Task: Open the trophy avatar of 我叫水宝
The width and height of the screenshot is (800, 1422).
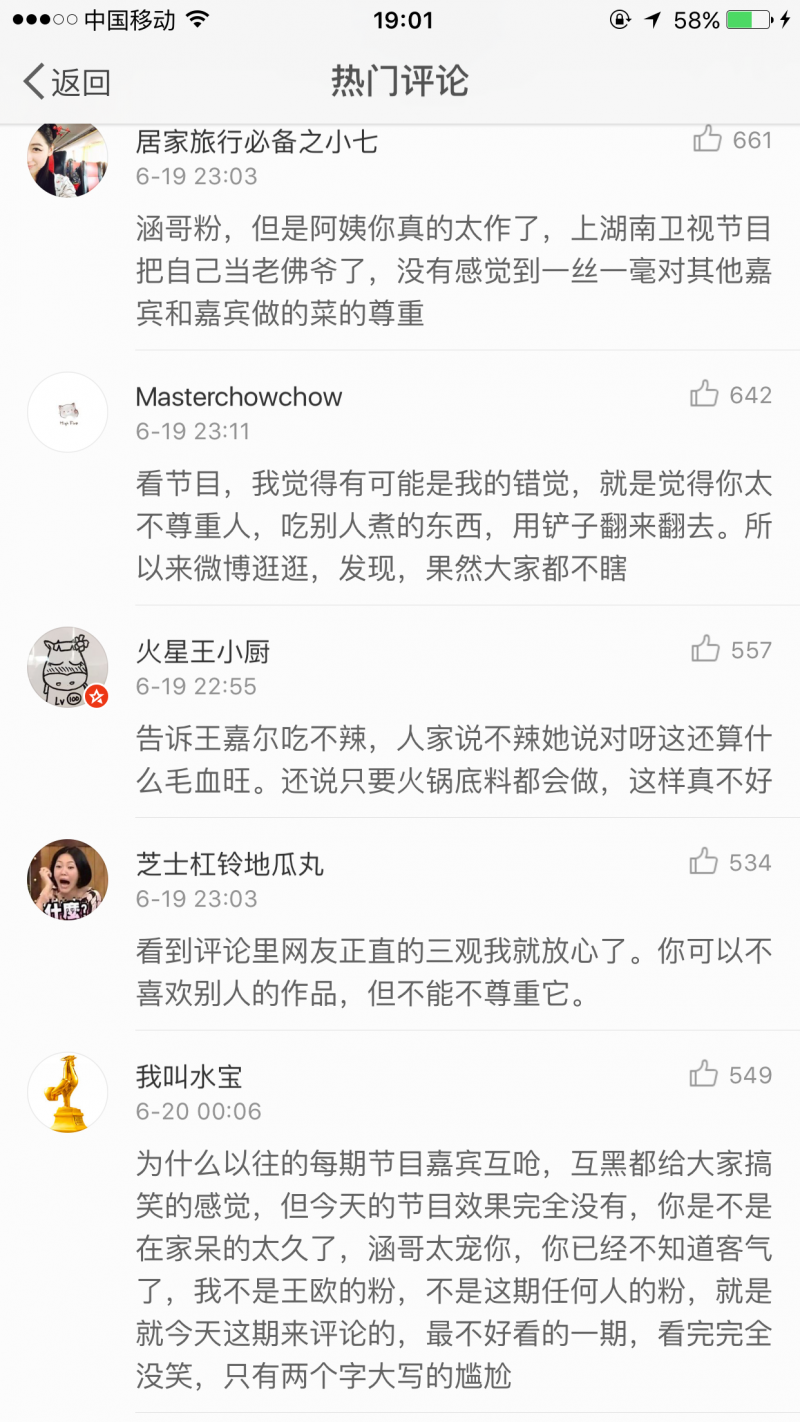Action: click(x=67, y=1092)
